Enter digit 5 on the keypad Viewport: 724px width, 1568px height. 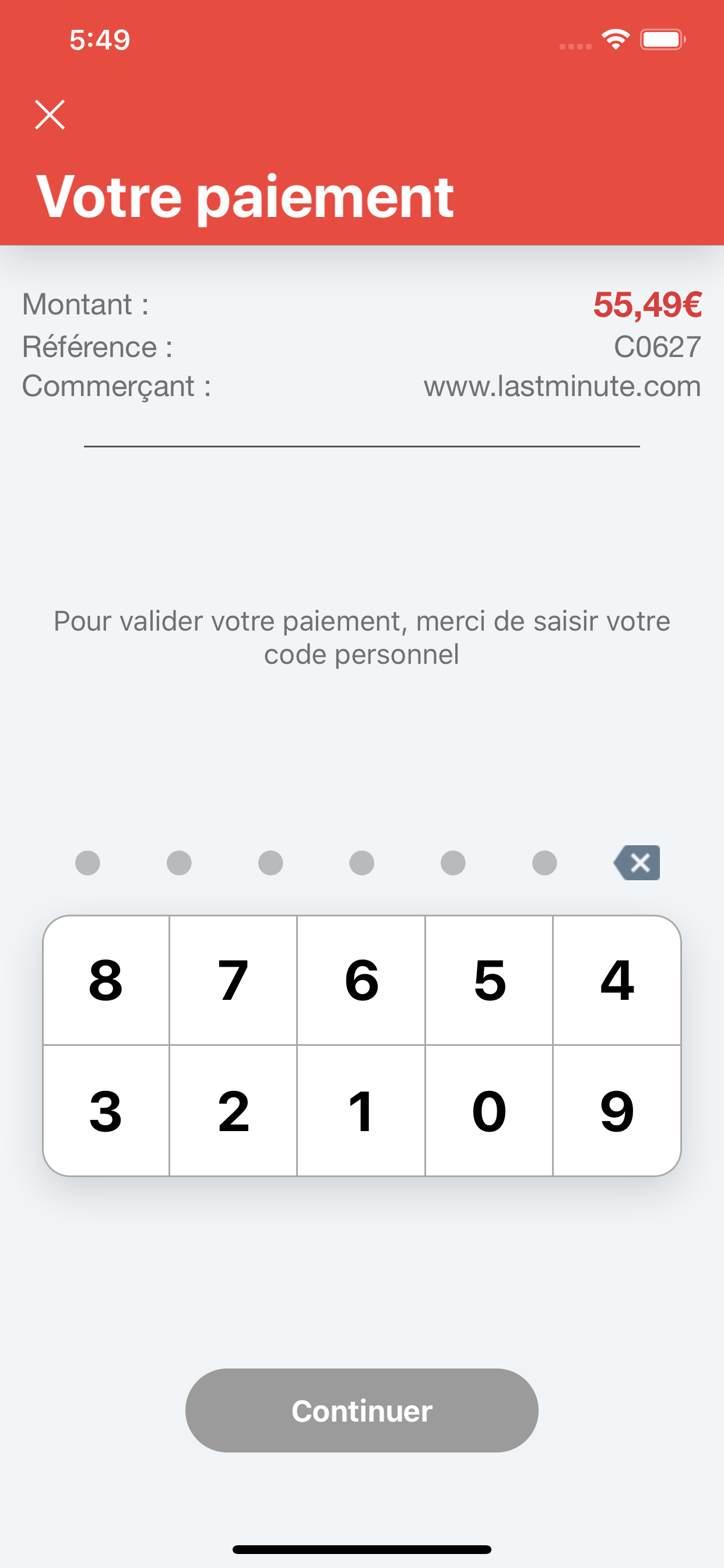click(489, 980)
